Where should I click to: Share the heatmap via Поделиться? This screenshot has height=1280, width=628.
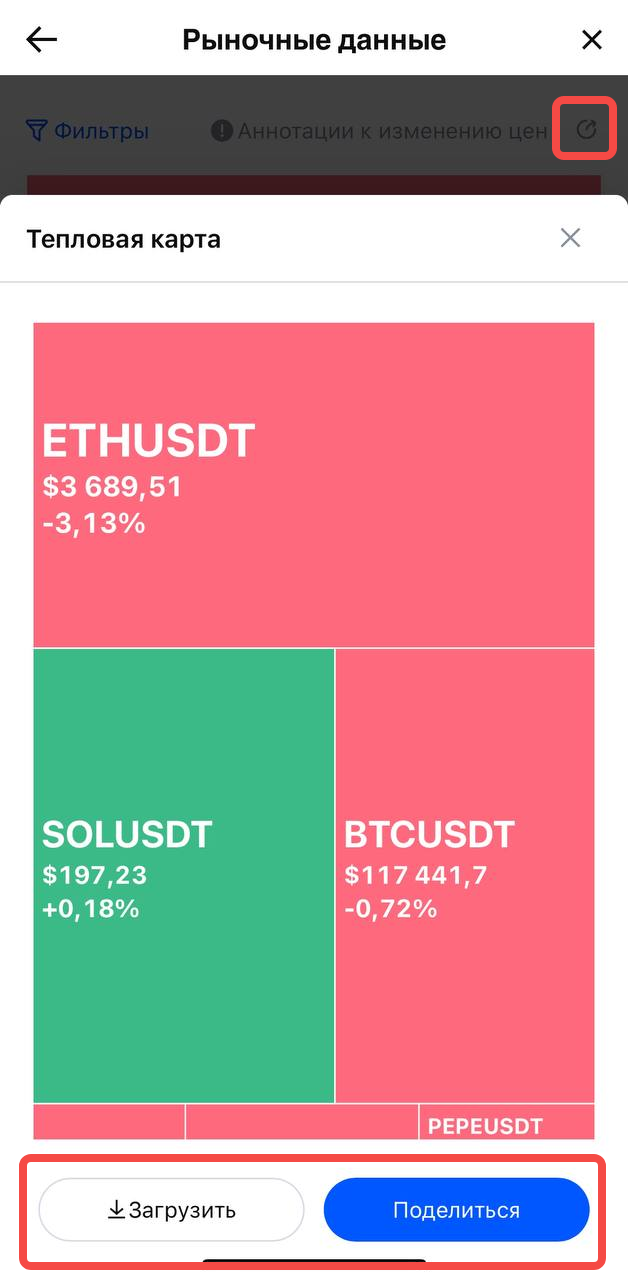(x=456, y=1210)
